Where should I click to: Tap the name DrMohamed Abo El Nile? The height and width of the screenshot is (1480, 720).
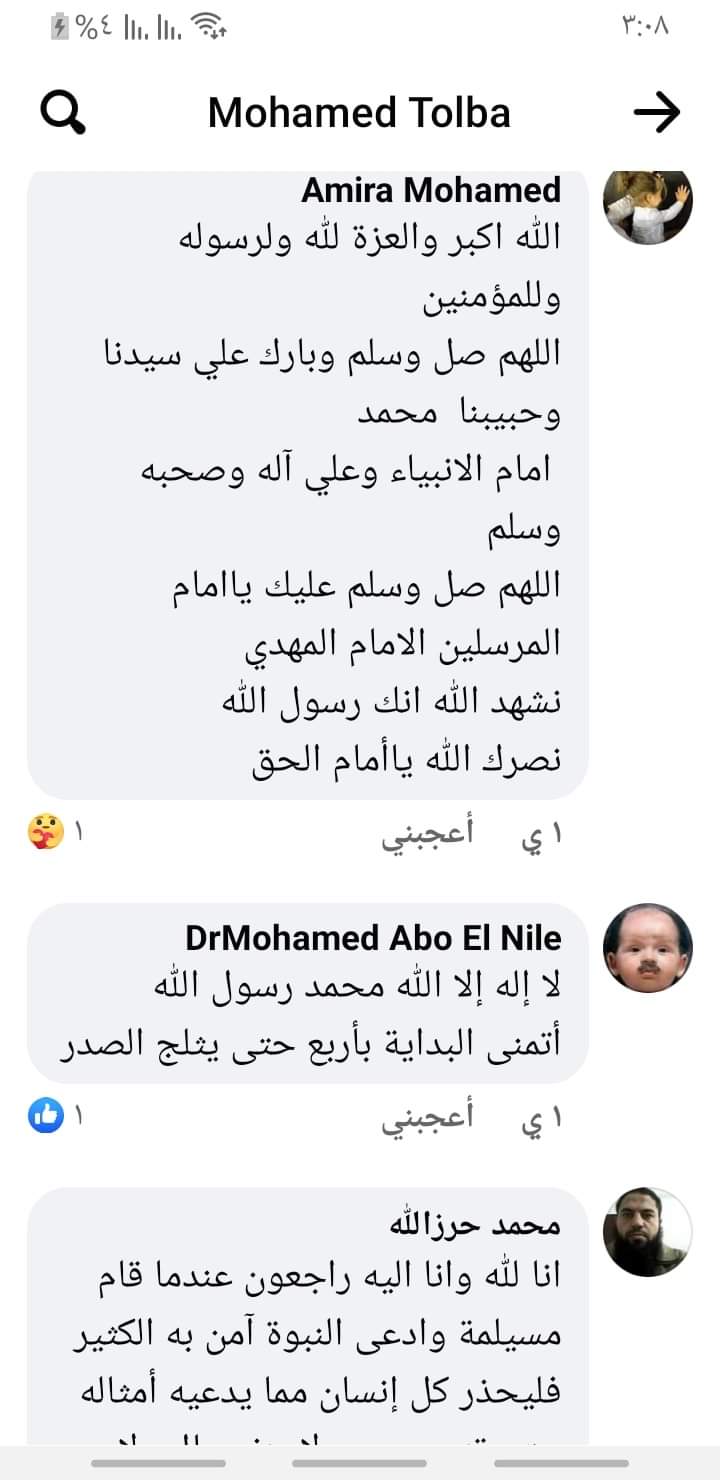373,938
